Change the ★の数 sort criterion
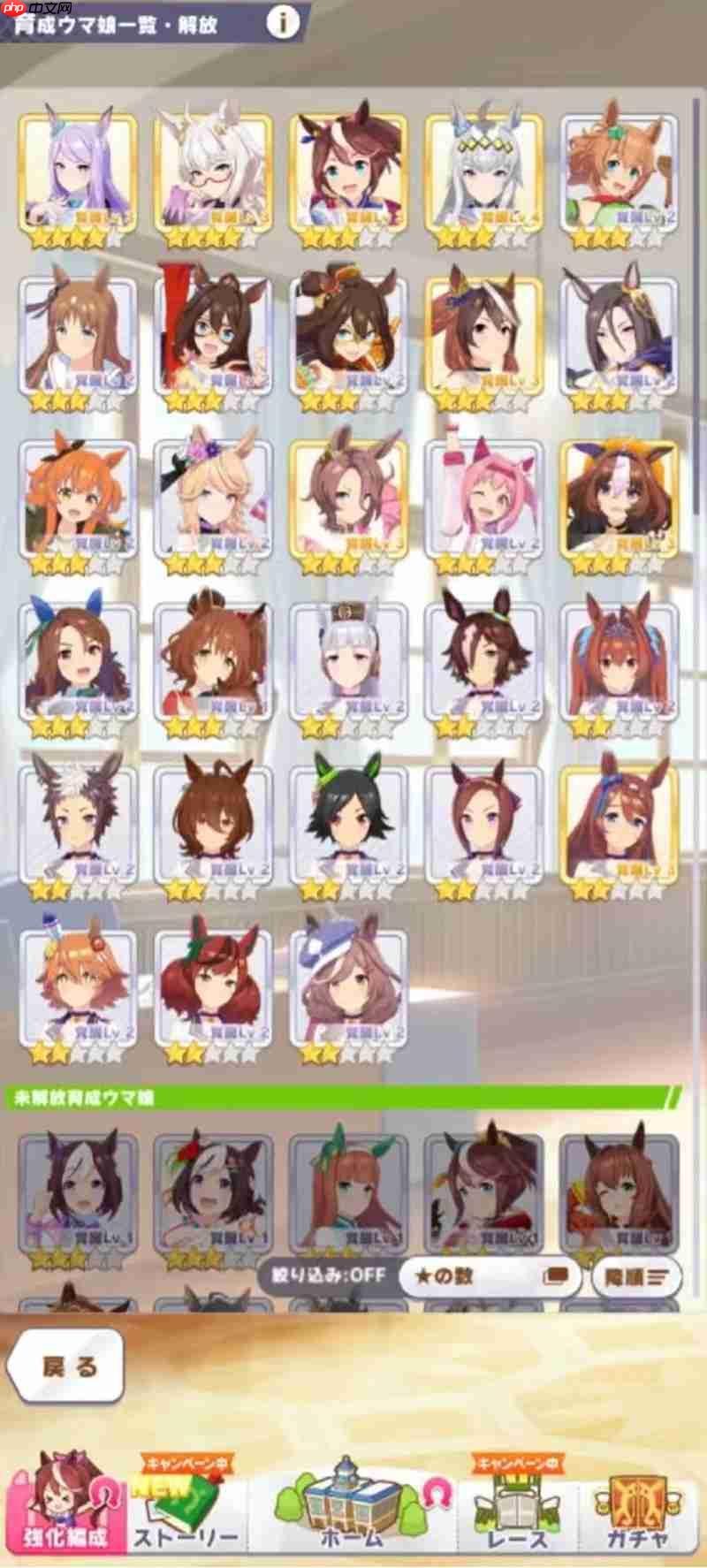This screenshot has height=1568, width=707. (x=489, y=1275)
